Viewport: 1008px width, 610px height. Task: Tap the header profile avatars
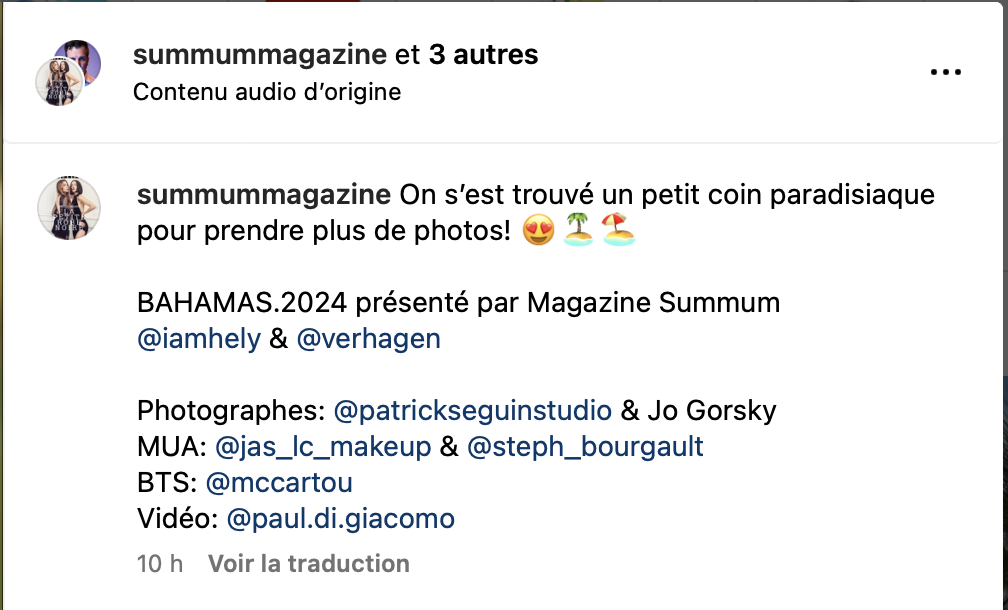pos(68,73)
